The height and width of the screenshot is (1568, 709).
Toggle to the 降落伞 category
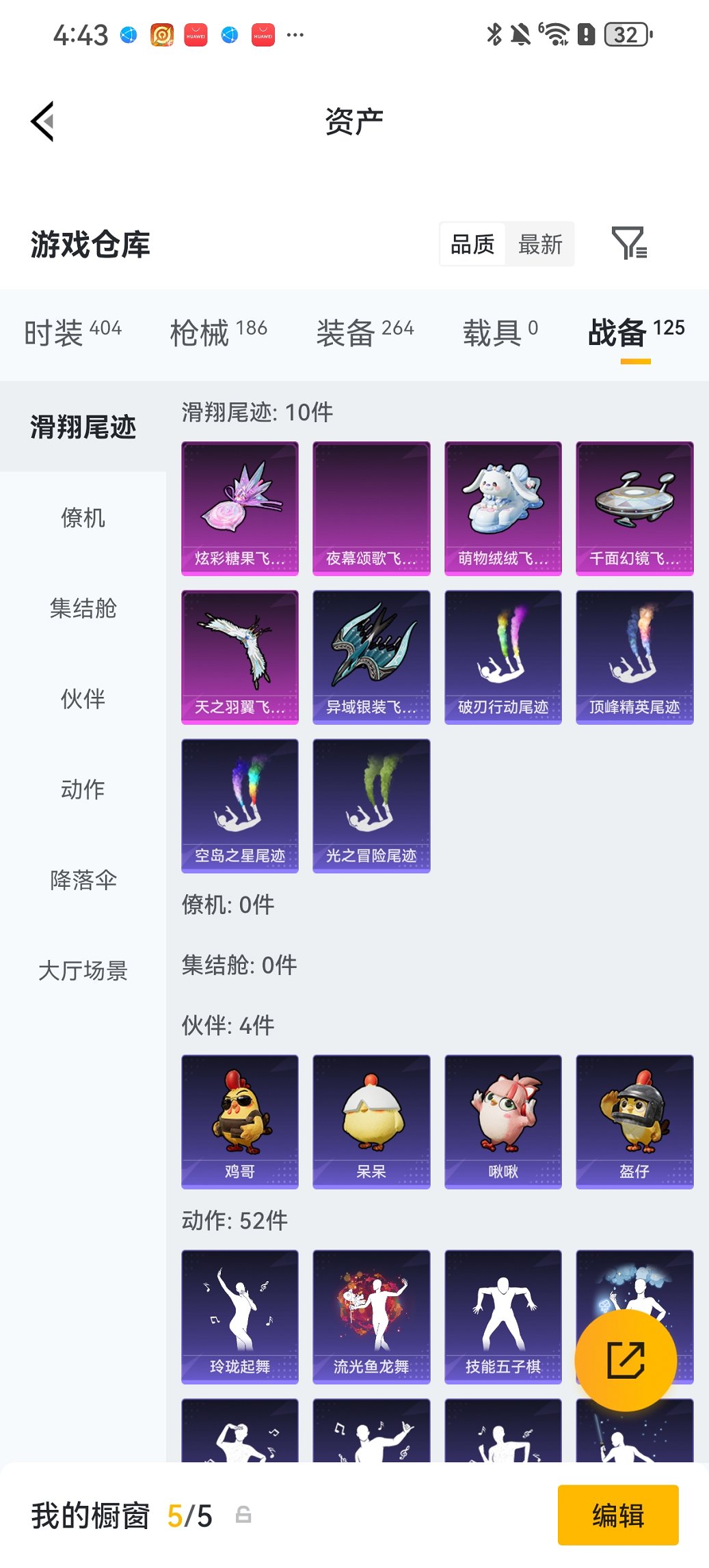point(83,880)
